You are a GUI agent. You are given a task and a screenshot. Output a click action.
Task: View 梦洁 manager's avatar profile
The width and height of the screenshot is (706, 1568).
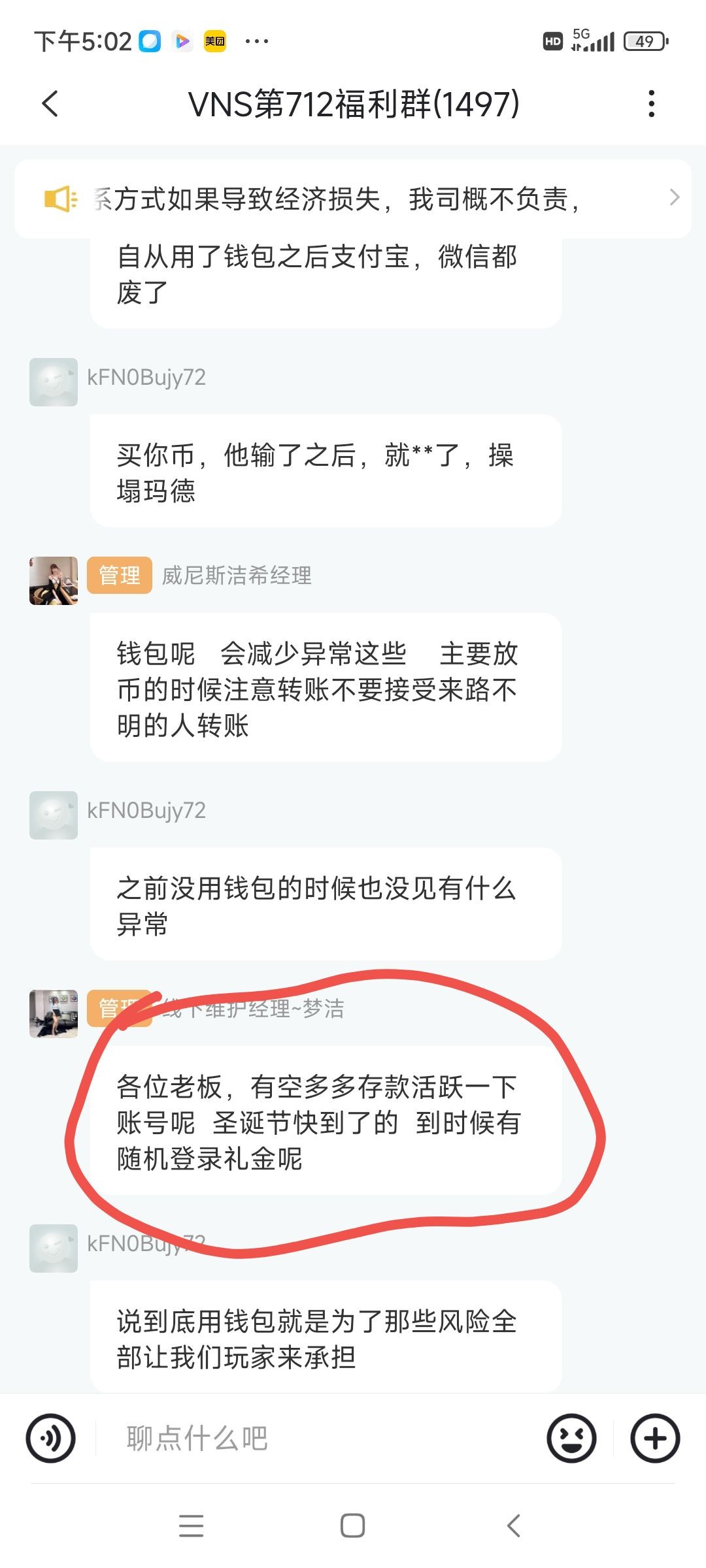pyautogui.click(x=54, y=1014)
